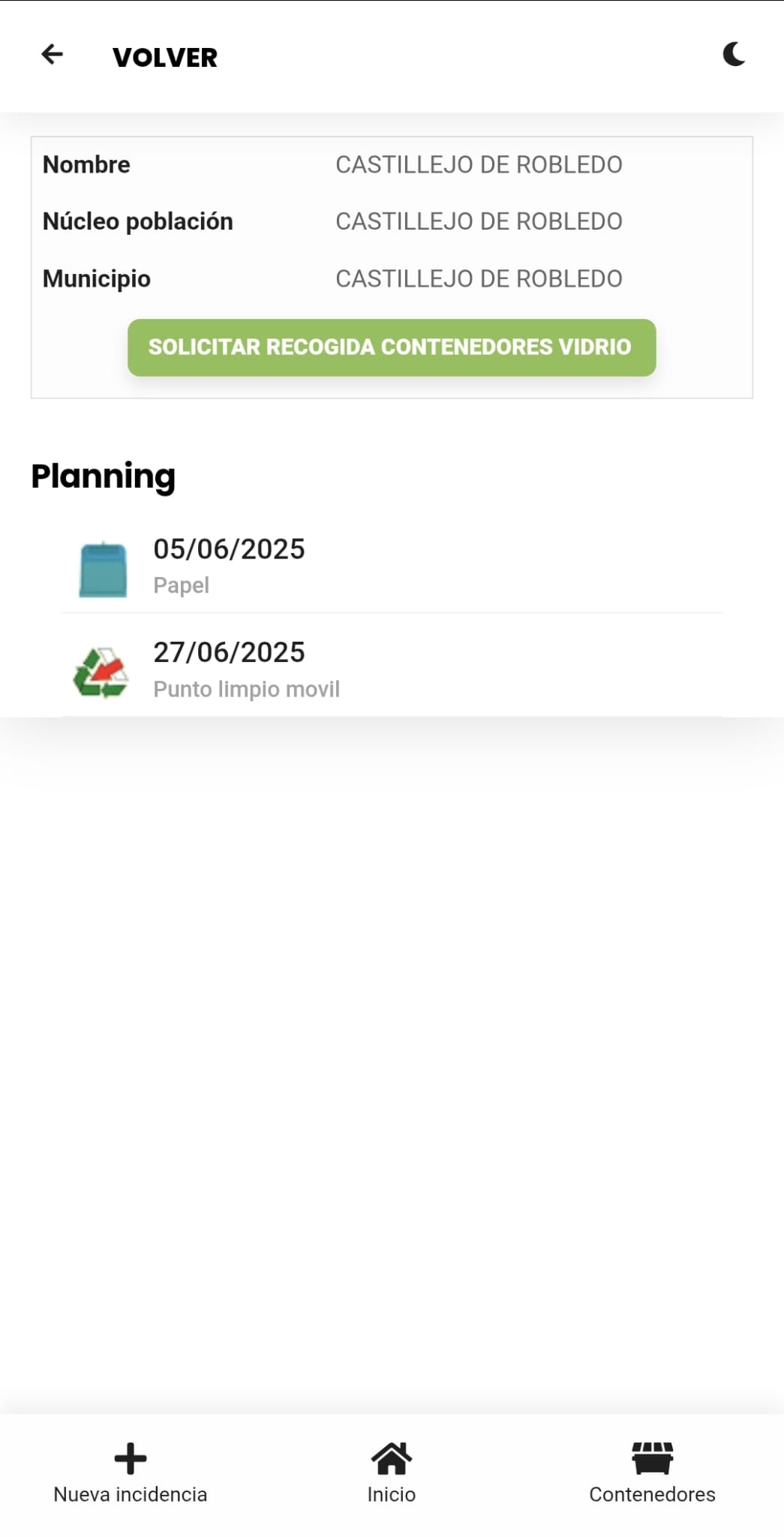Switch to the Contenedores tab

pos(652,1472)
